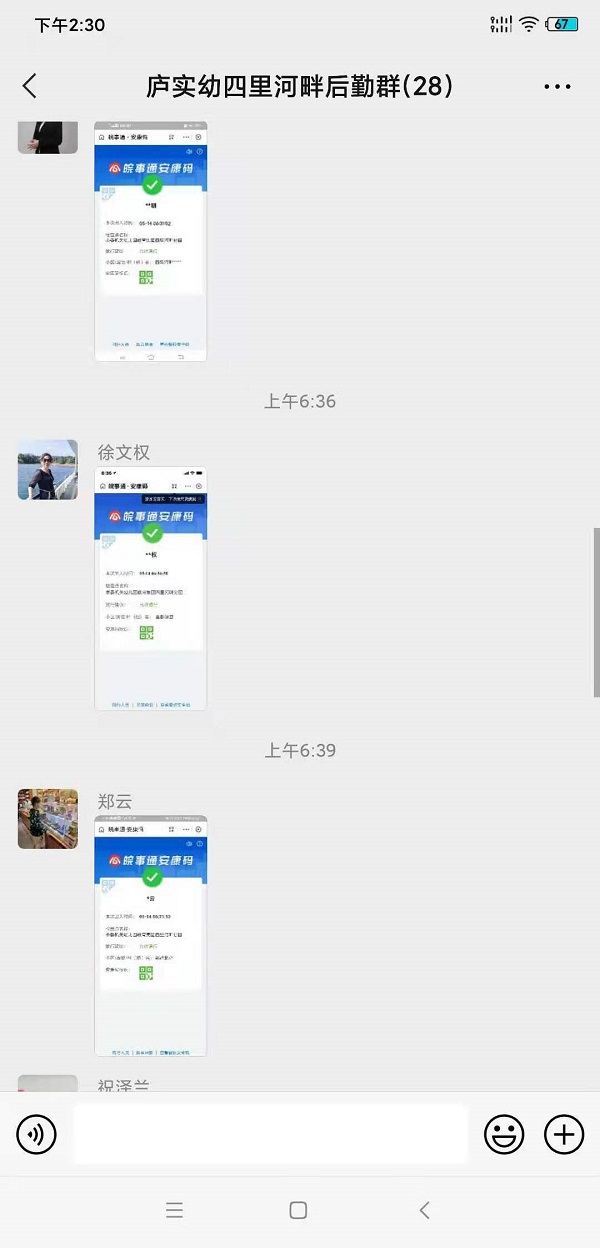The image size is (600, 1248).
Task: Switch to voice message input
Action: click(x=37, y=1134)
